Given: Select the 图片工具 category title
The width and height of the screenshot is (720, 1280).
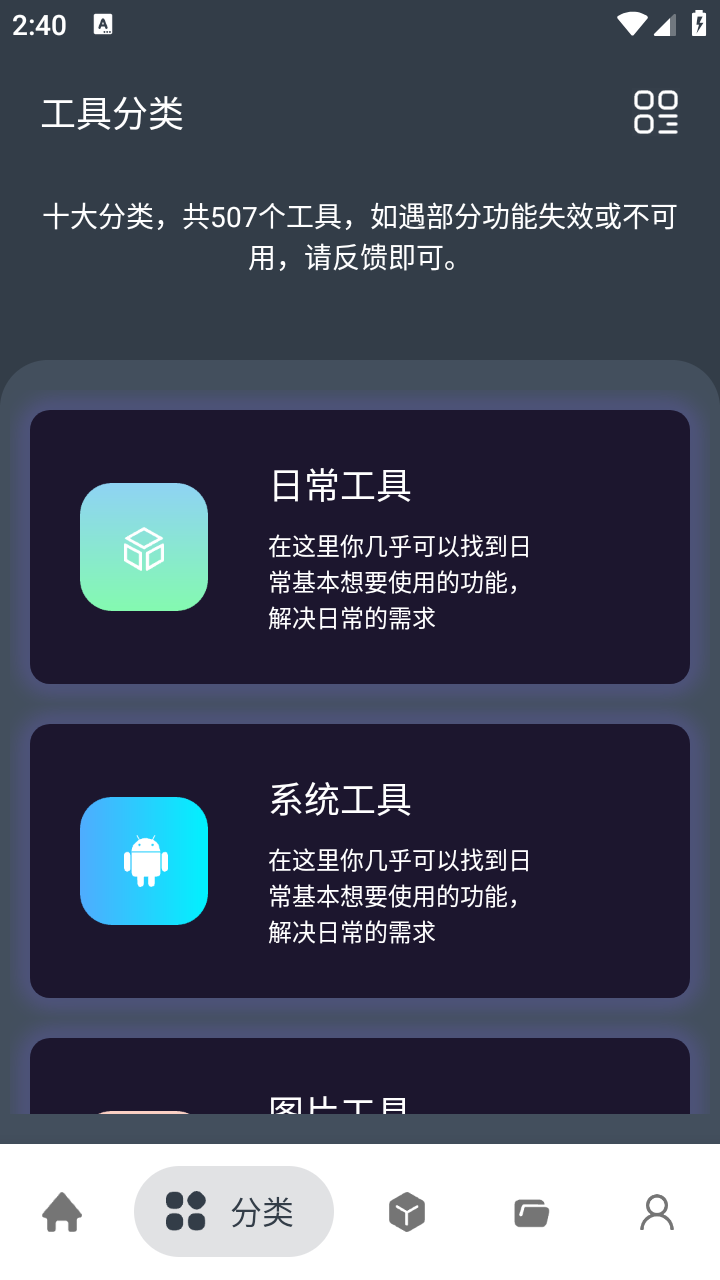Looking at the screenshot, I should pos(339,1105).
